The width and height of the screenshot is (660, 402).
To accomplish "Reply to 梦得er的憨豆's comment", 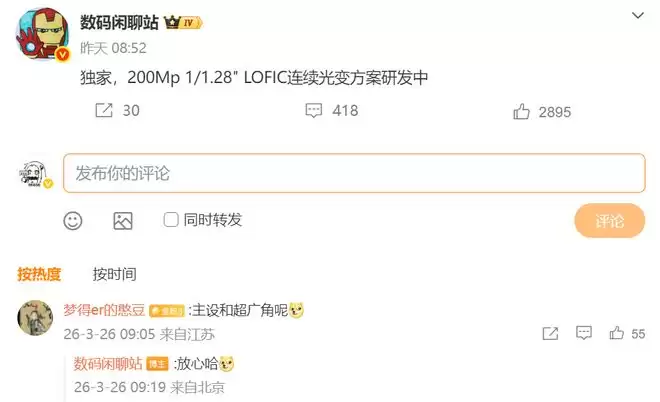I will [584, 333].
